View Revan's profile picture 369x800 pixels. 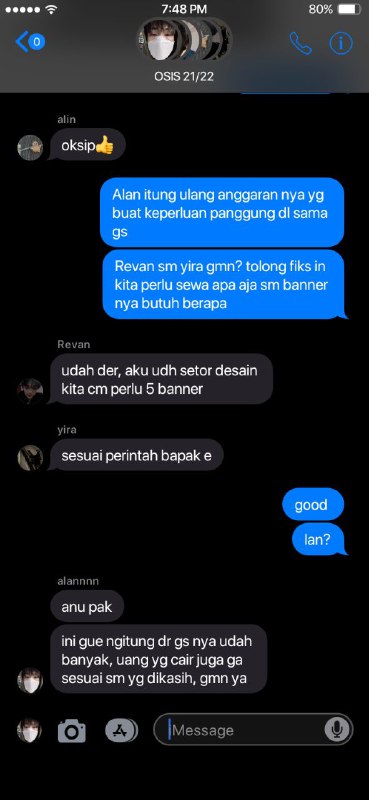(30, 391)
